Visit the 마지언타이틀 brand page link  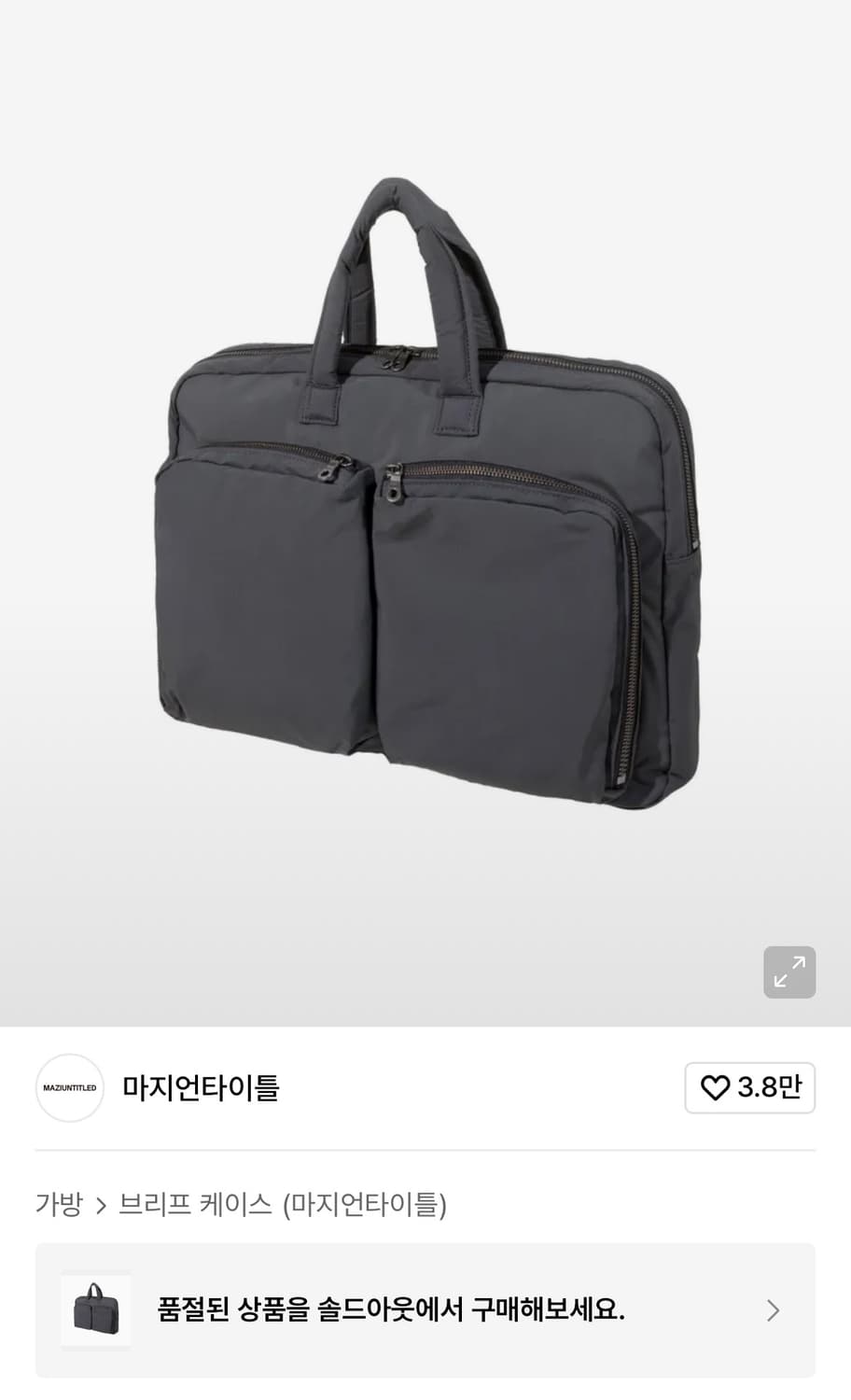click(x=202, y=1088)
